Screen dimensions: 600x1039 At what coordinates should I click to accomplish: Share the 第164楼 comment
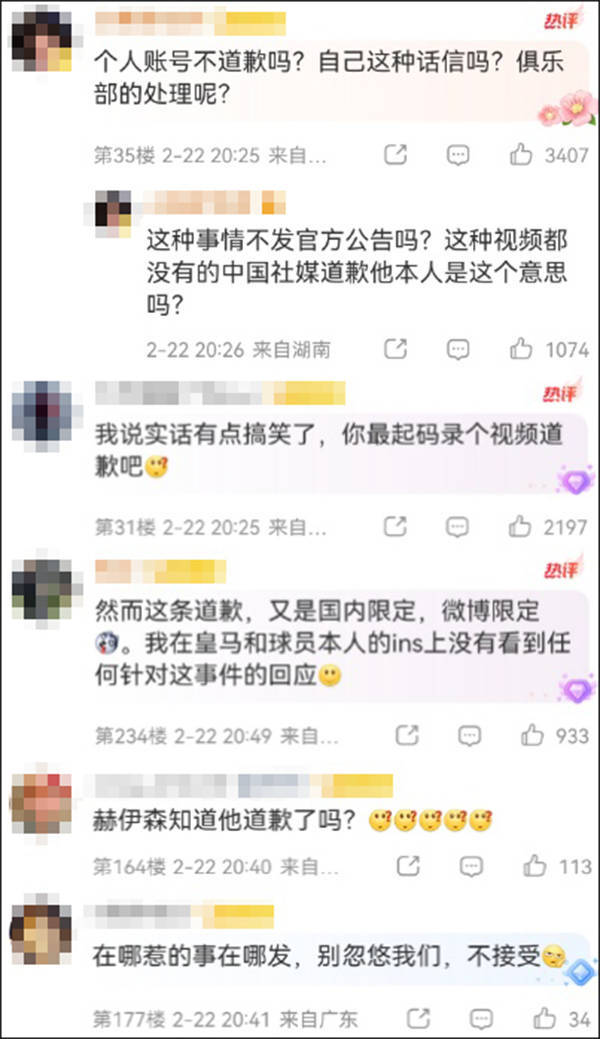click(x=408, y=865)
